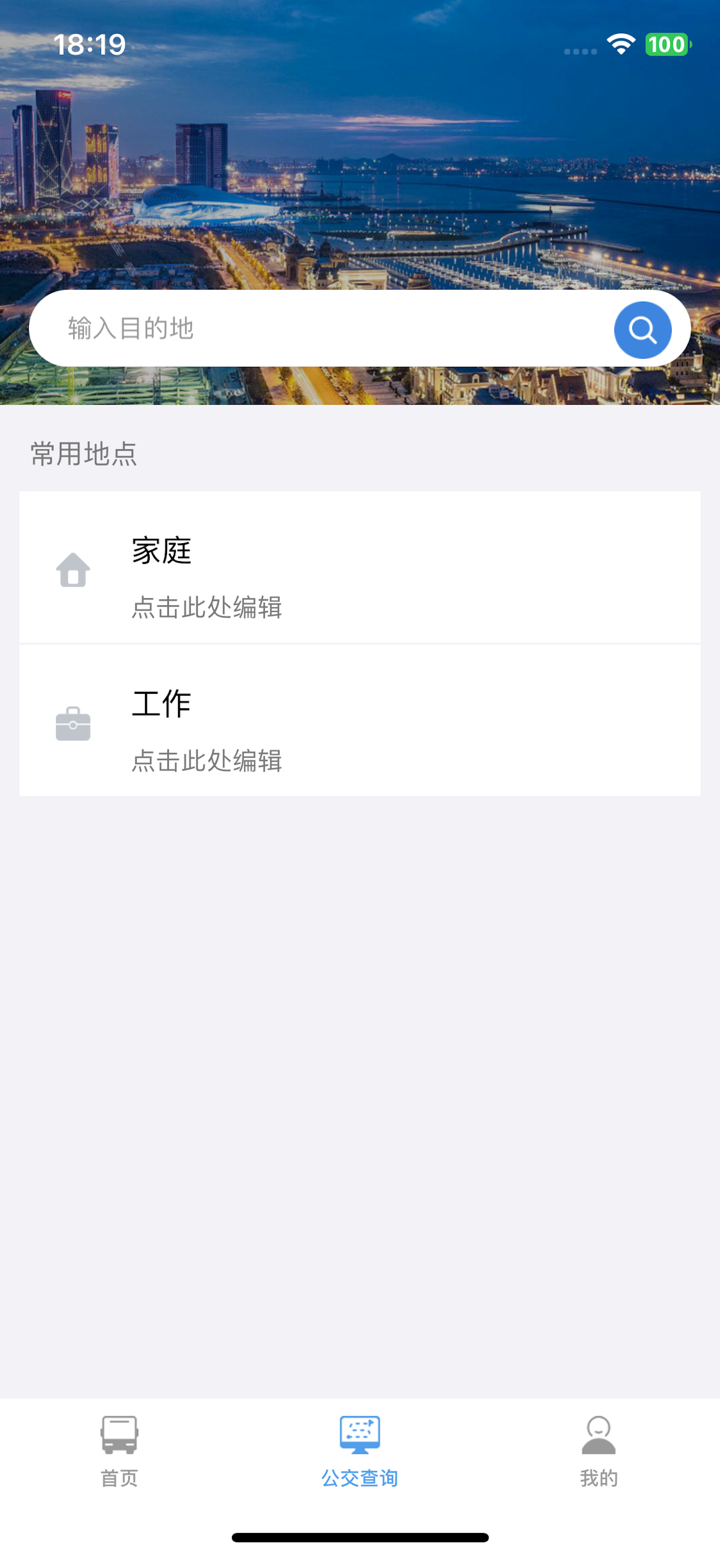The image size is (720, 1558).
Task: Tap the blue search magnifier icon
Action: coord(642,329)
